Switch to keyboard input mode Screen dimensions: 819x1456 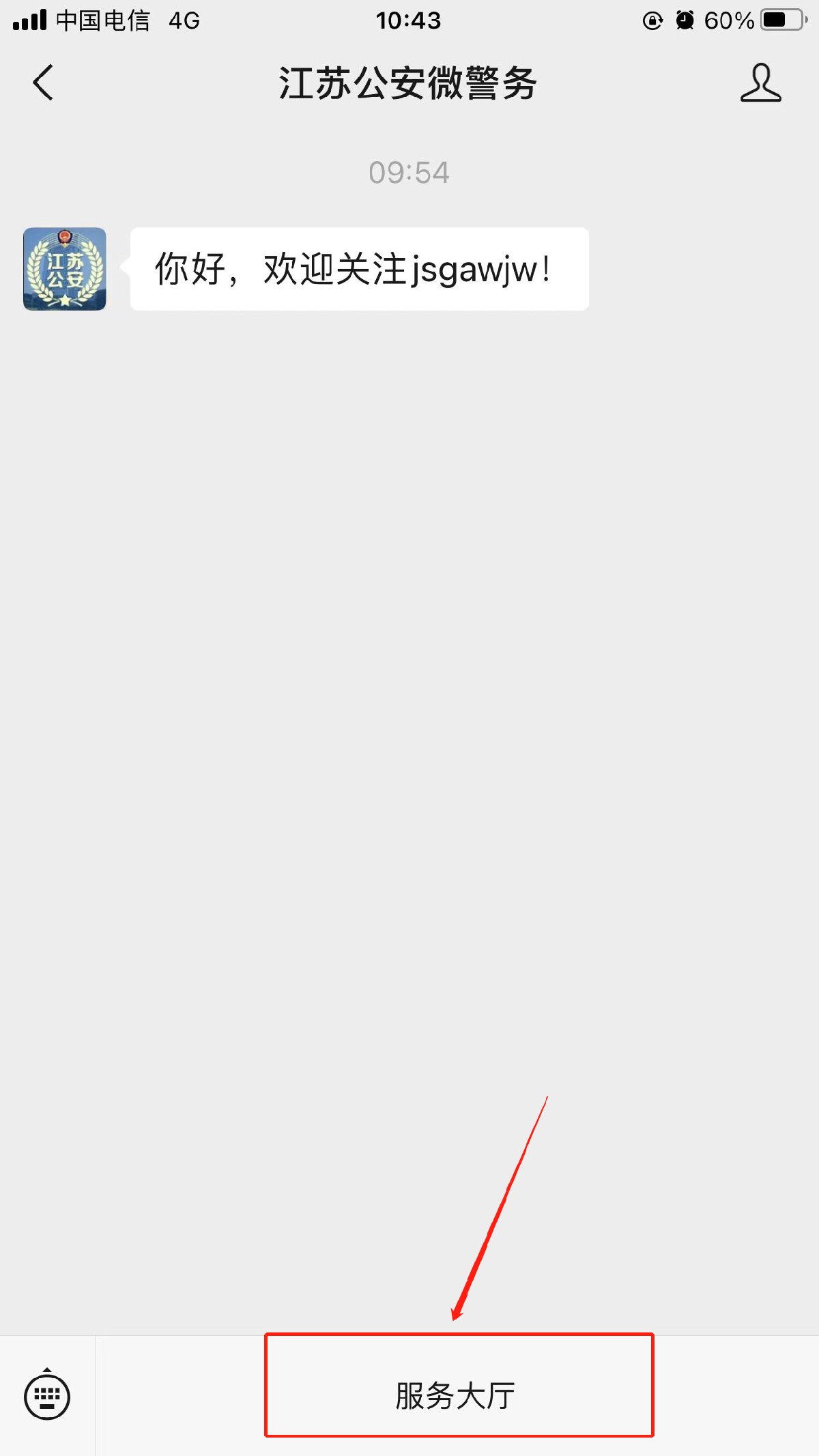coord(47,1395)
